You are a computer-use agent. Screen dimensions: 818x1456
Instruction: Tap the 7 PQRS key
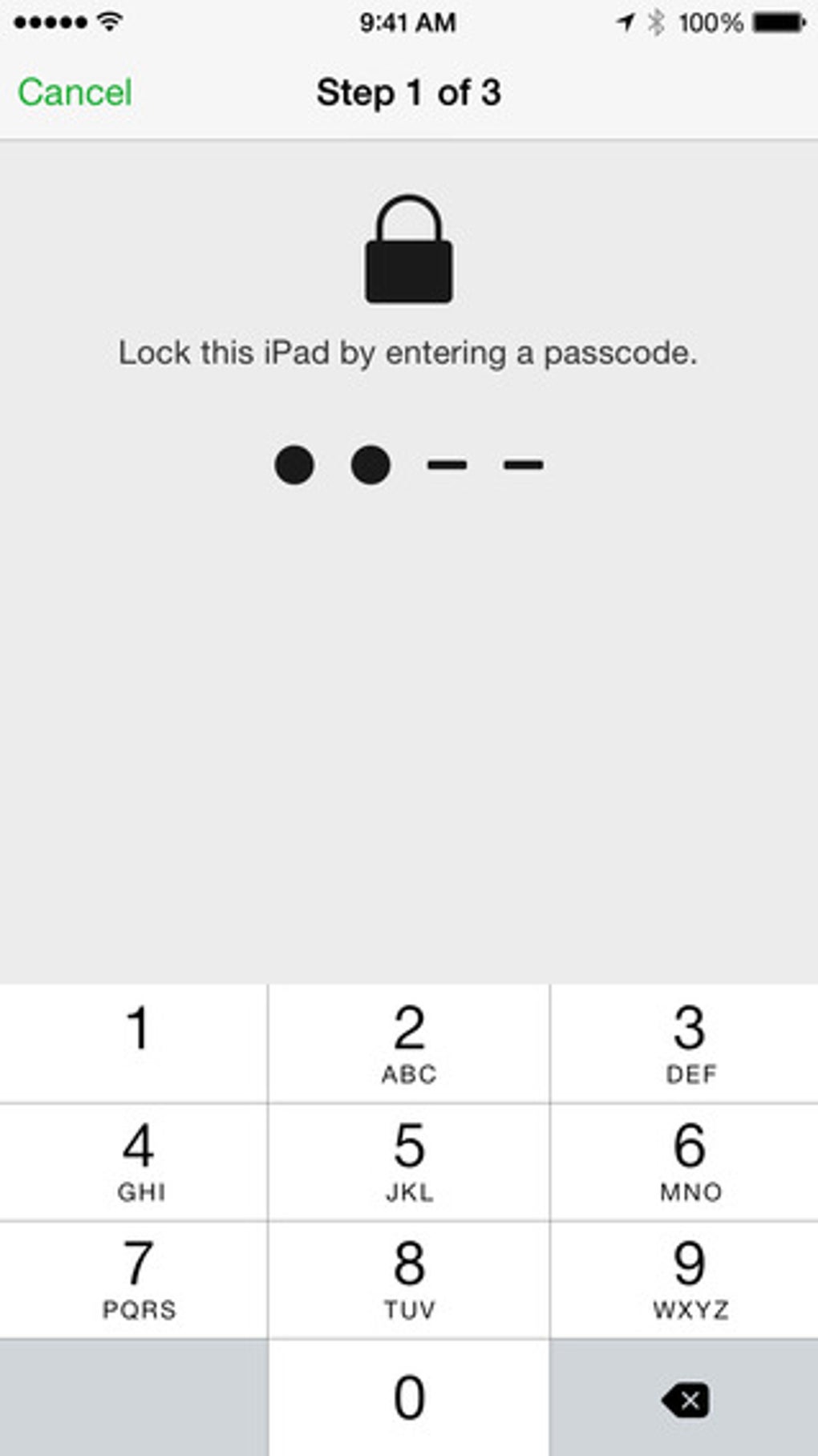pos(133,1280)
